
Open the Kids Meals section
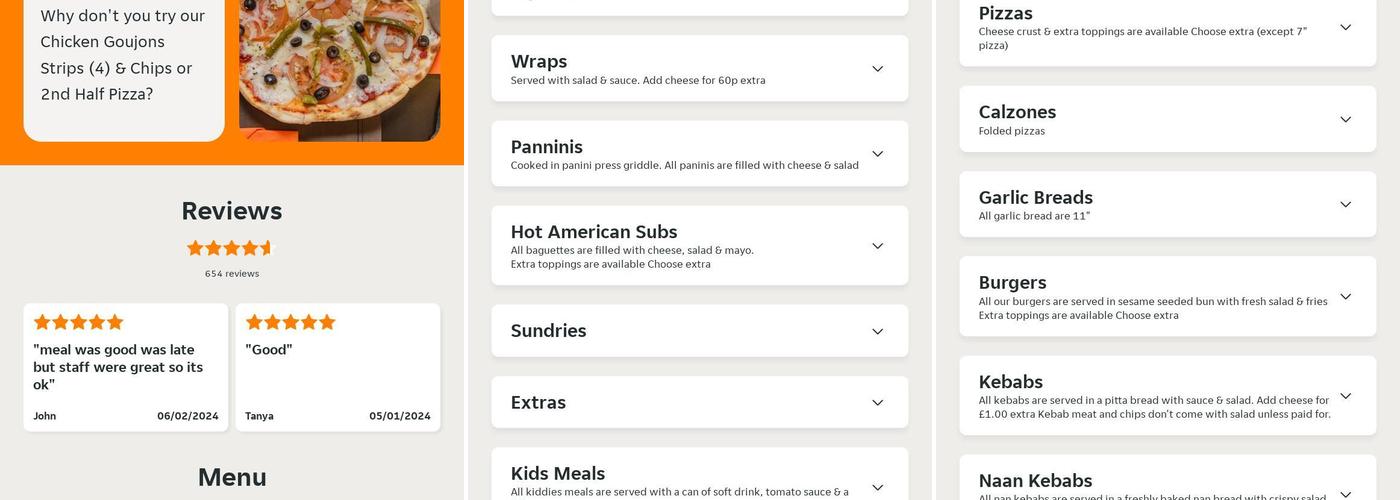(877, 487)
